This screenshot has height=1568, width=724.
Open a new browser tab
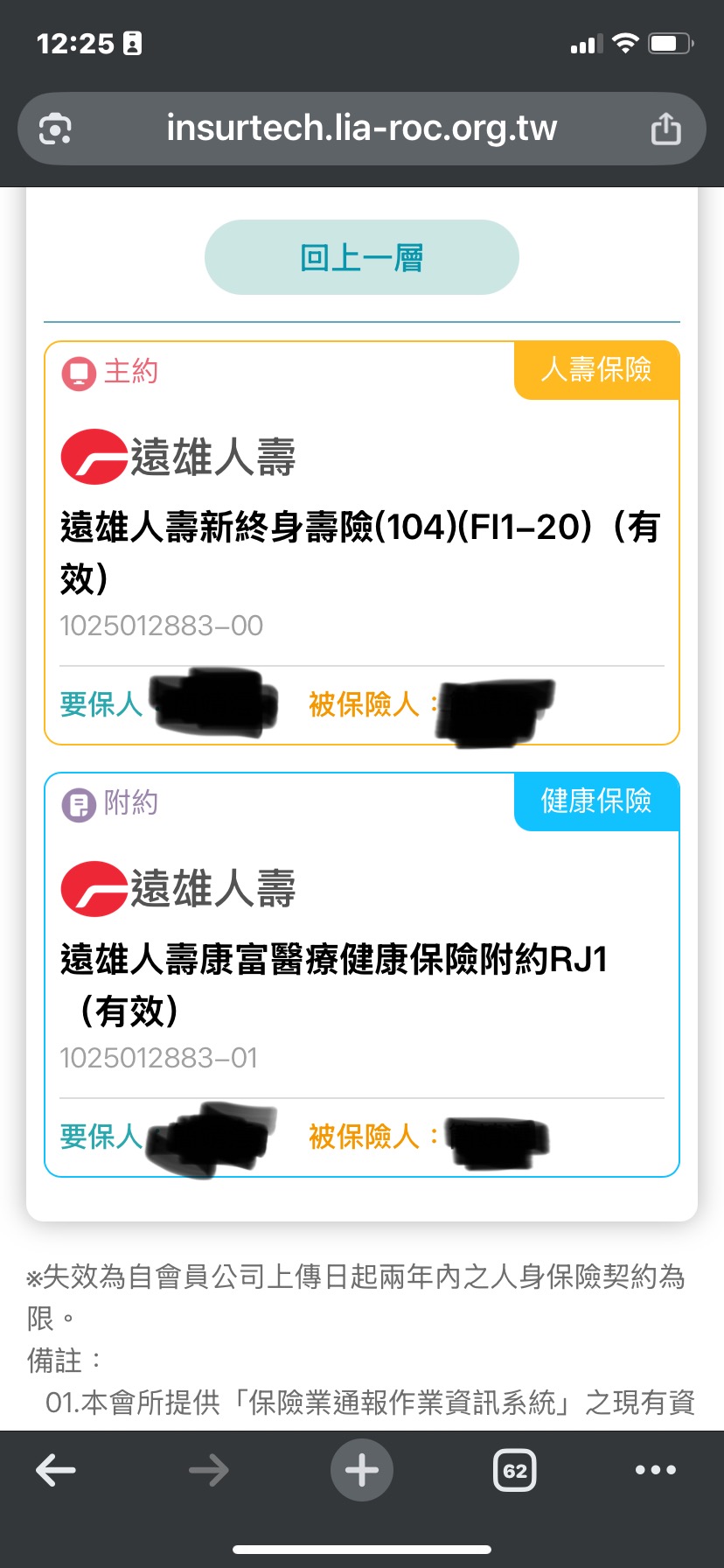click(x=362, y=1470)
